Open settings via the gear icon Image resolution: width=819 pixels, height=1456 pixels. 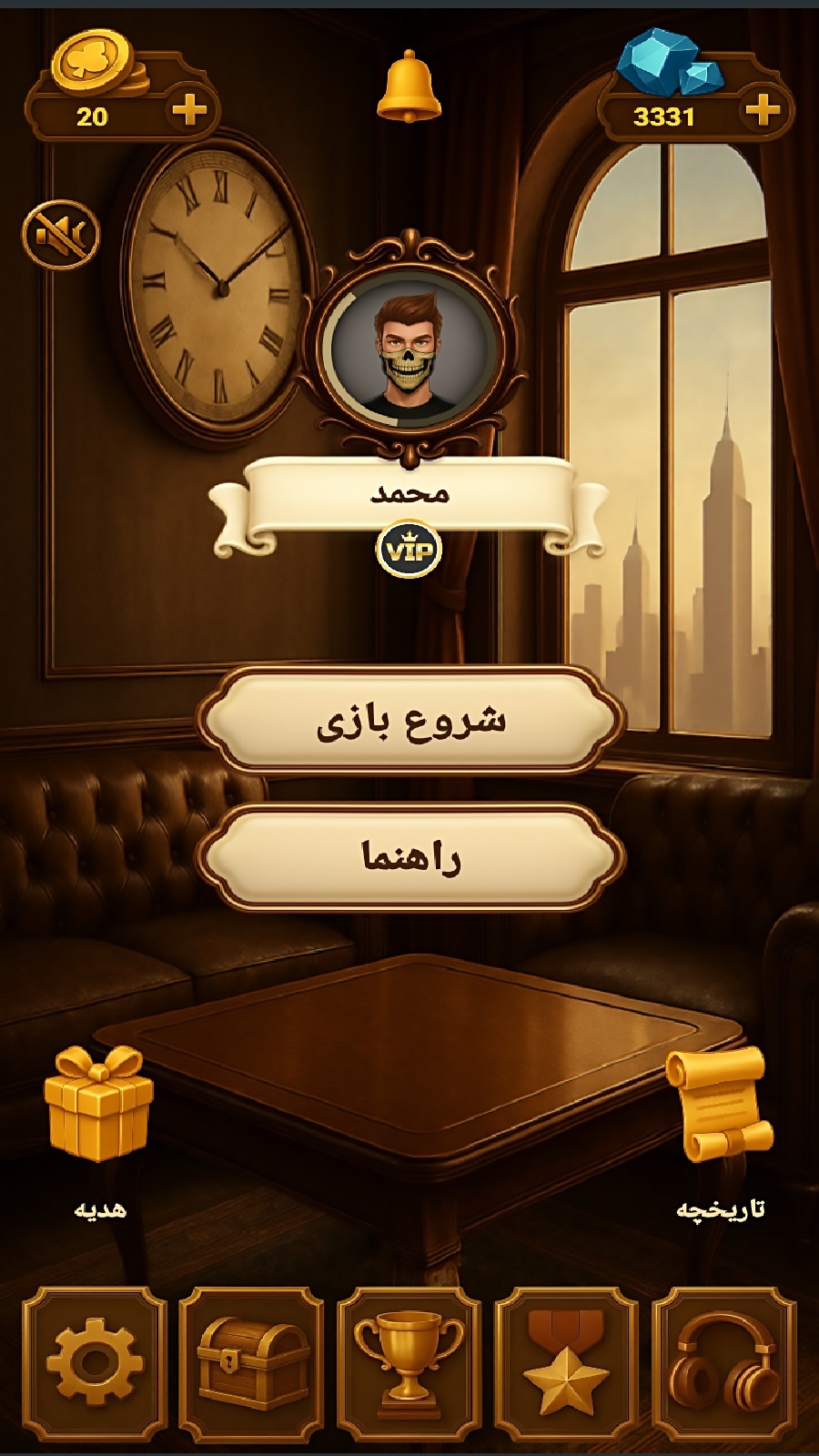[x=95, y=1362]
